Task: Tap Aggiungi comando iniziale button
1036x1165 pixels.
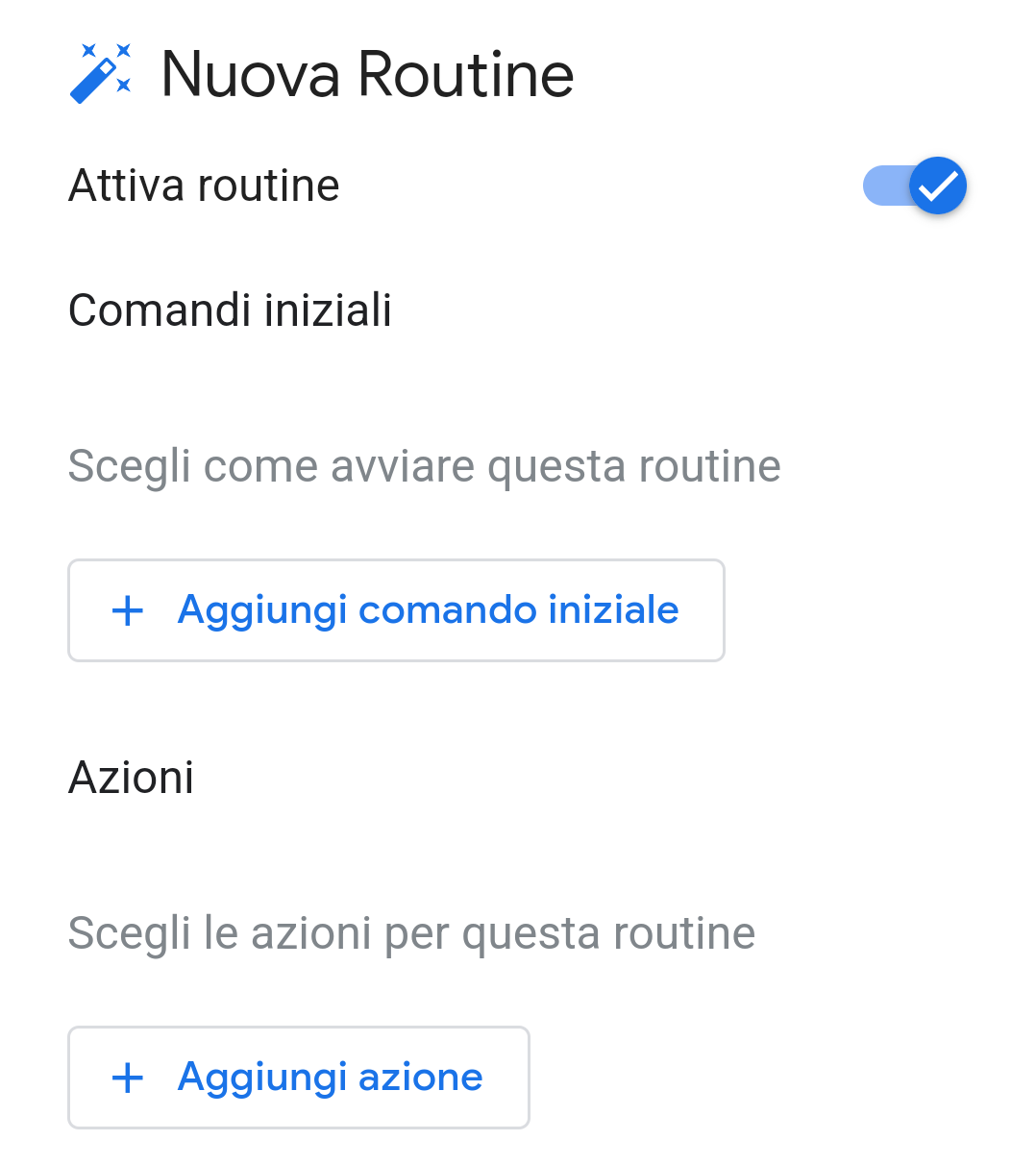Action: (x=396, y=610)
